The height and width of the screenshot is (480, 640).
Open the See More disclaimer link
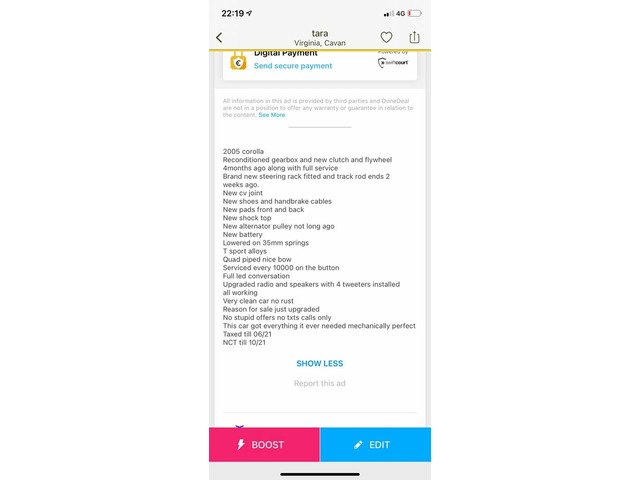click(x=271, y=115)
